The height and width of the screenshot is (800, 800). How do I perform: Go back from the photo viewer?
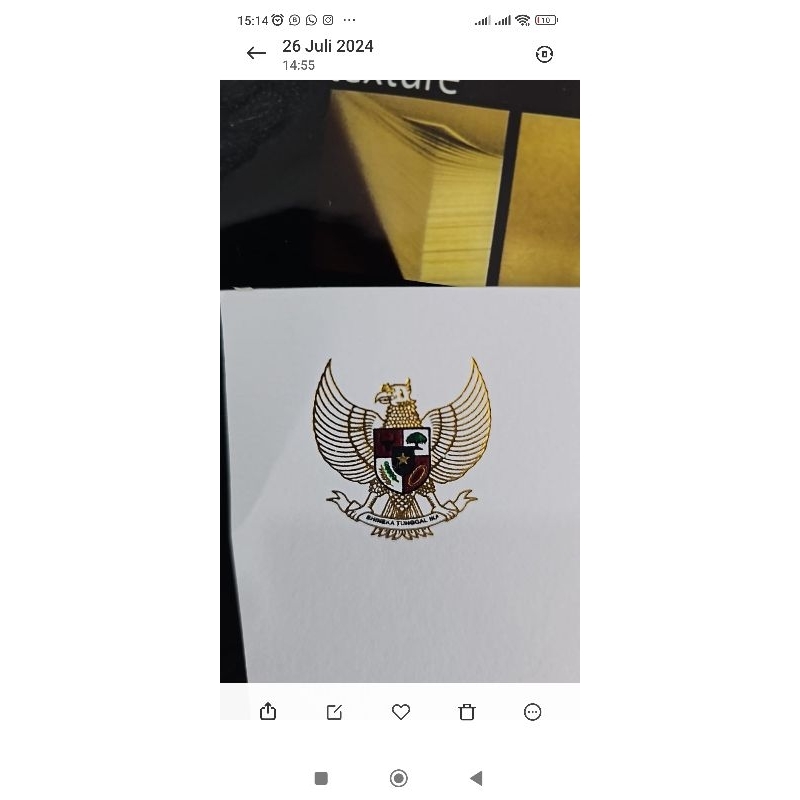point(257,54)
